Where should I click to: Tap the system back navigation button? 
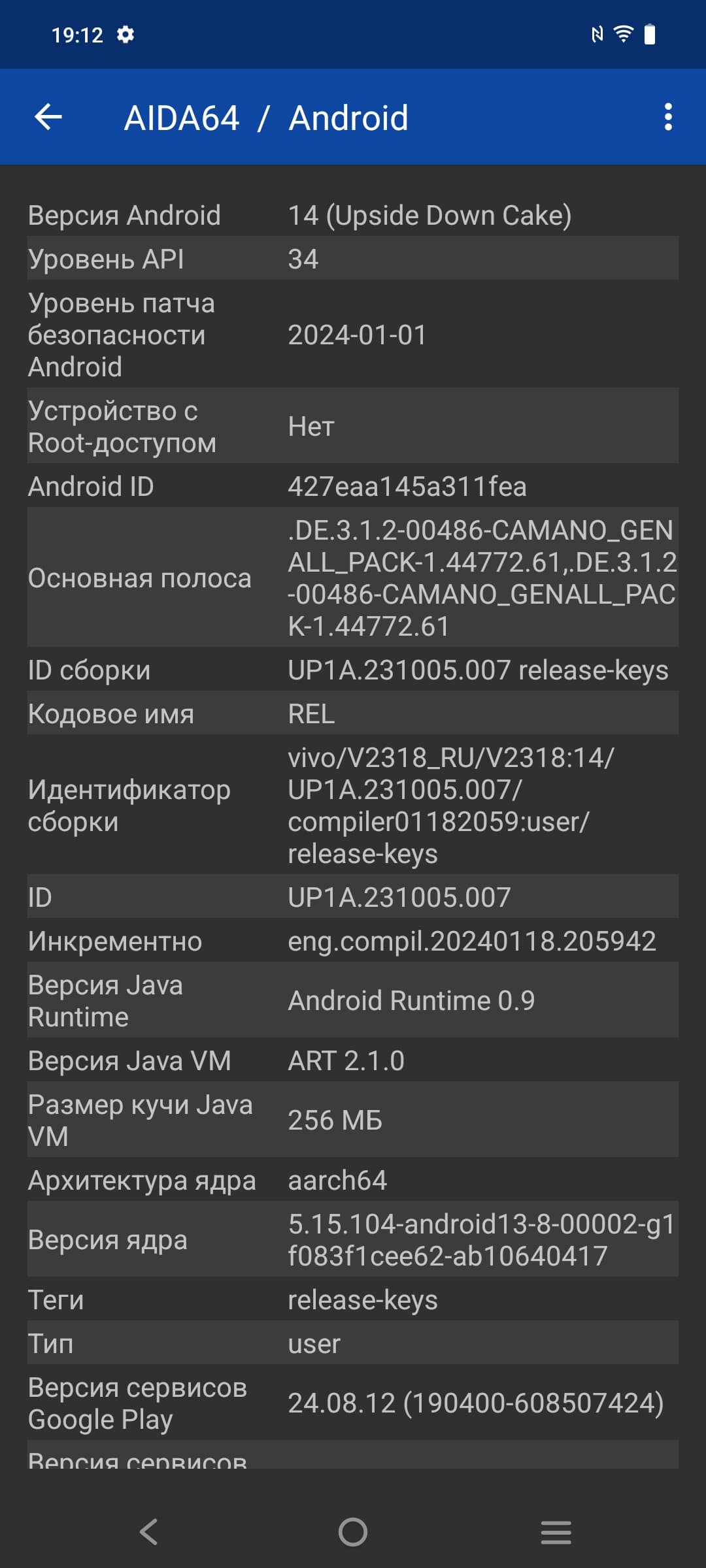pyautogui.click(x=149, y=1532)
